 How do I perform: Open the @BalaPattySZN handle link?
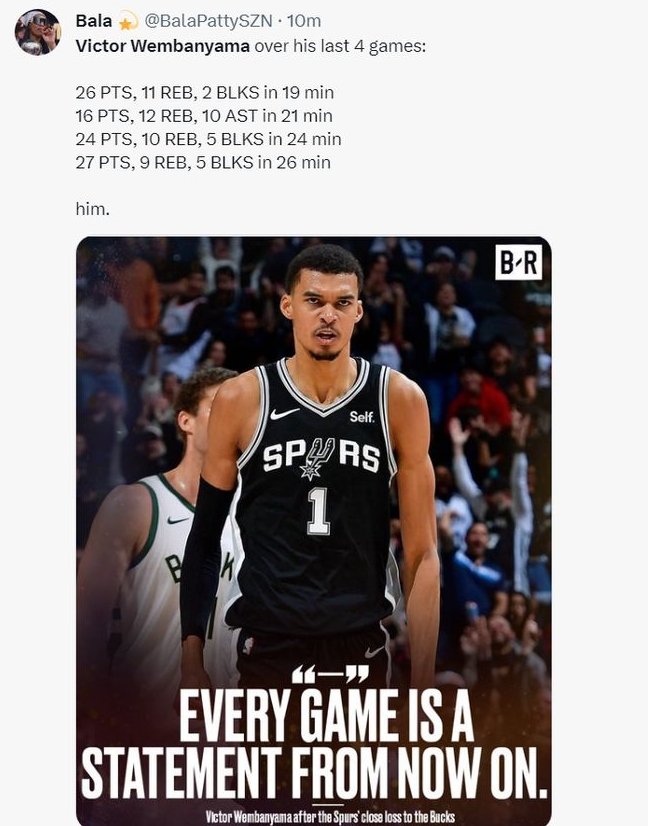(x=208, y=21)
